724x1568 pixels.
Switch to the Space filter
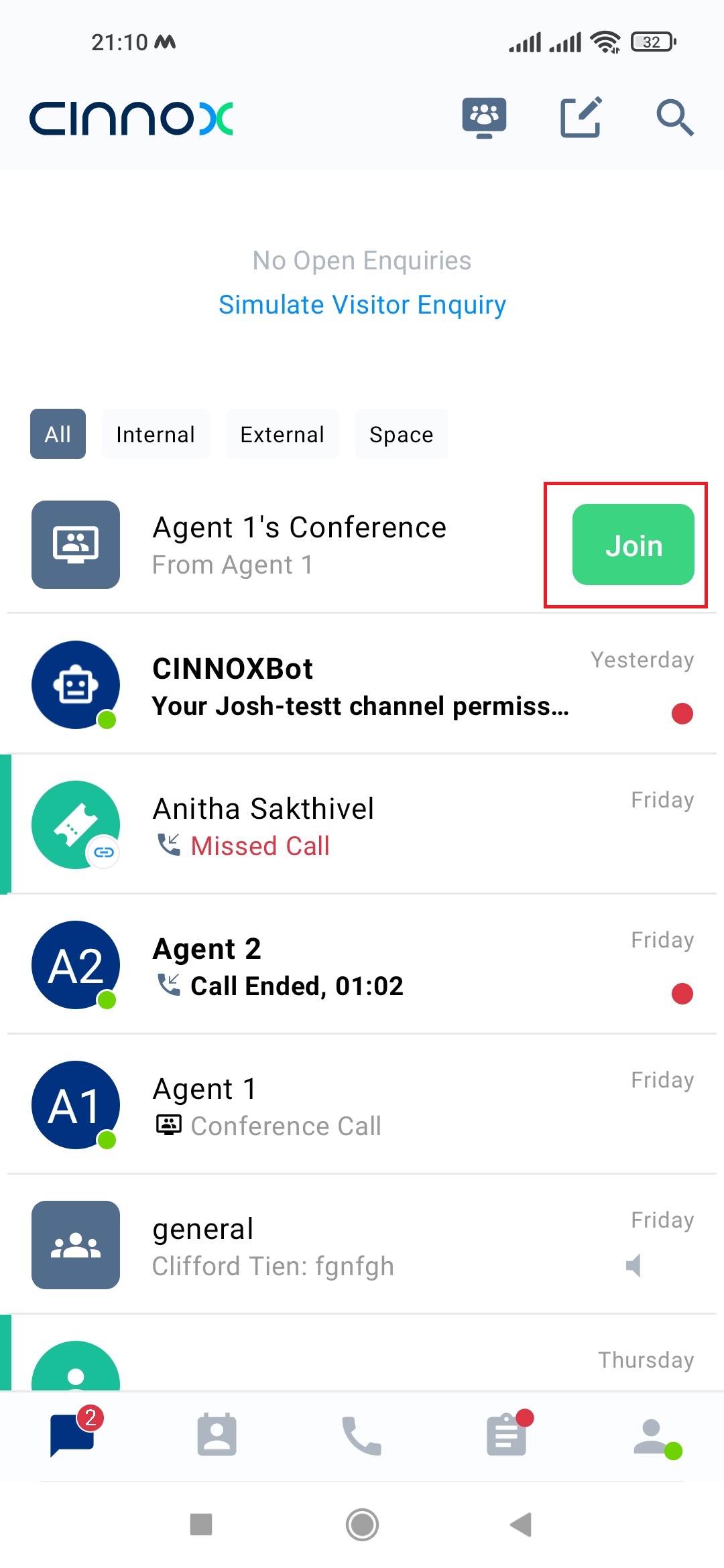(401, 434)
